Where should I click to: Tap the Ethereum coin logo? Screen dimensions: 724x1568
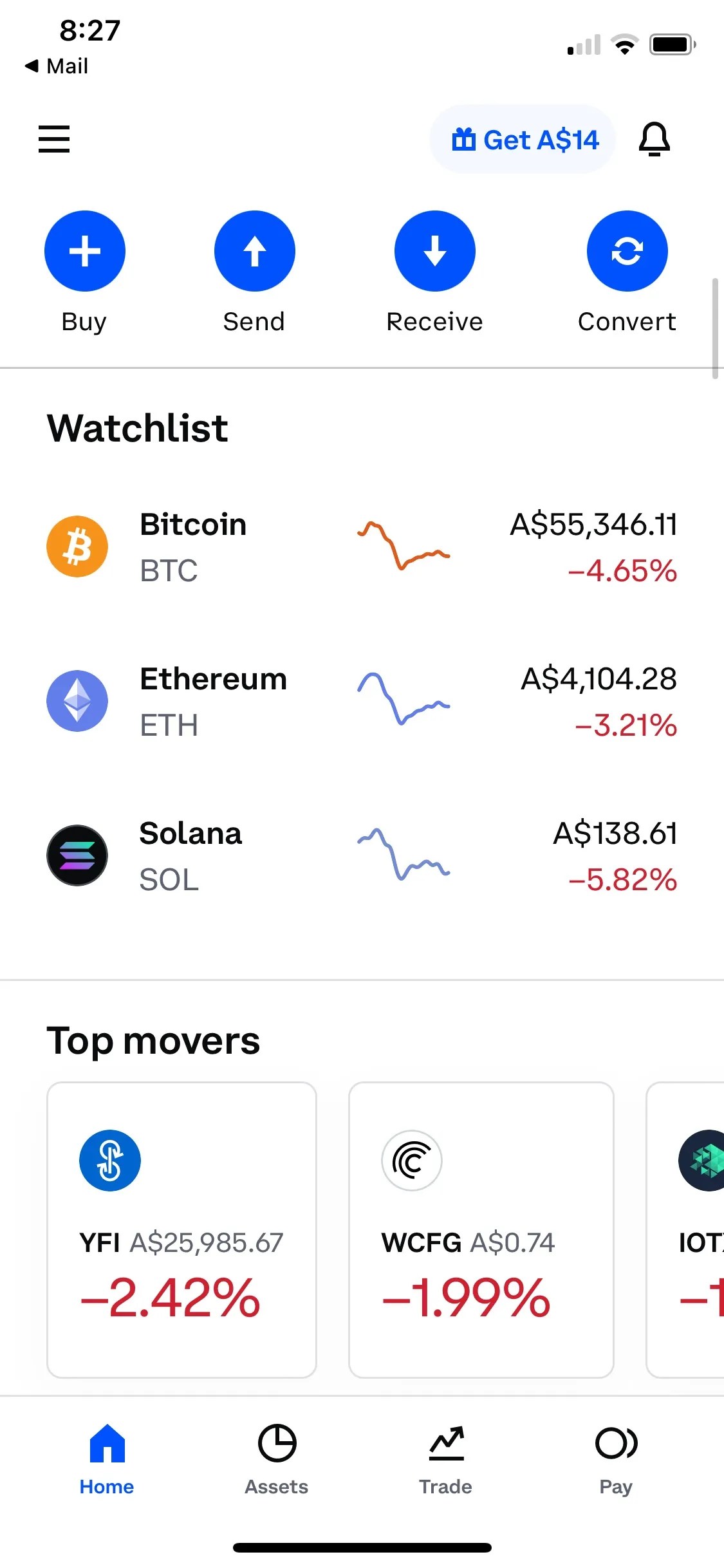(x=77, y=701)
